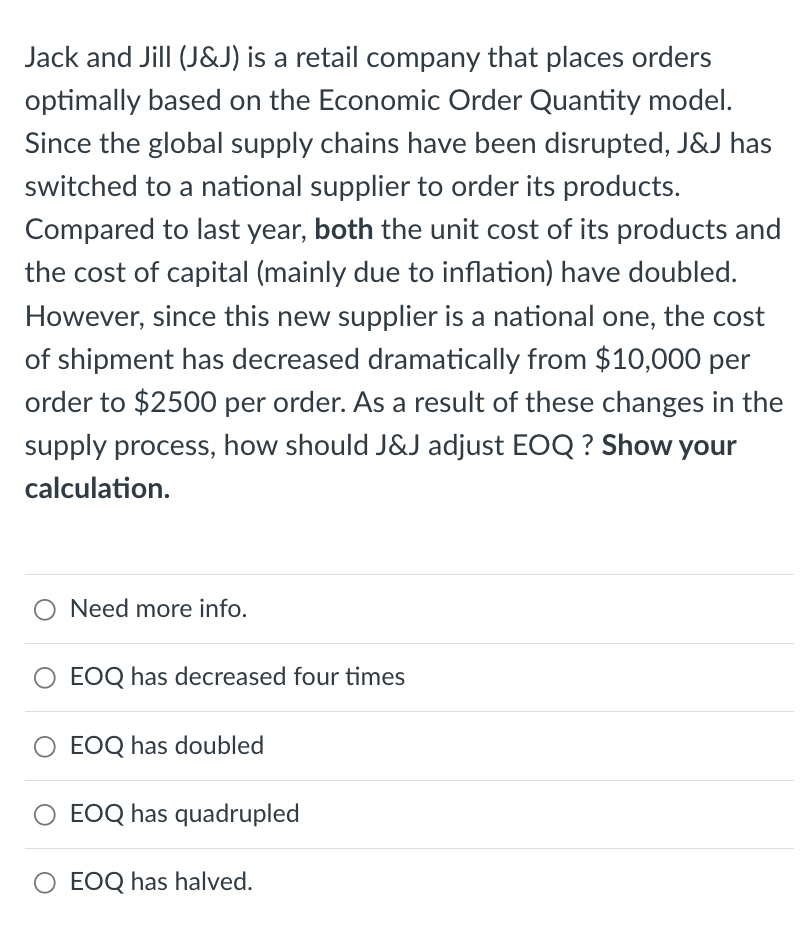
Task: Click the divider above the answer options
Action: point(405,574)
